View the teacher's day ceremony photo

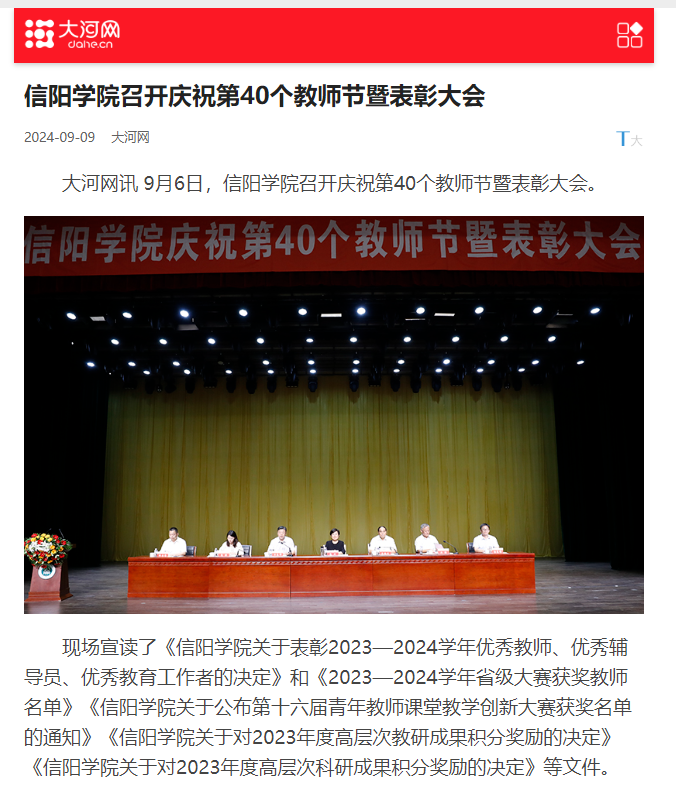point(334,414)
